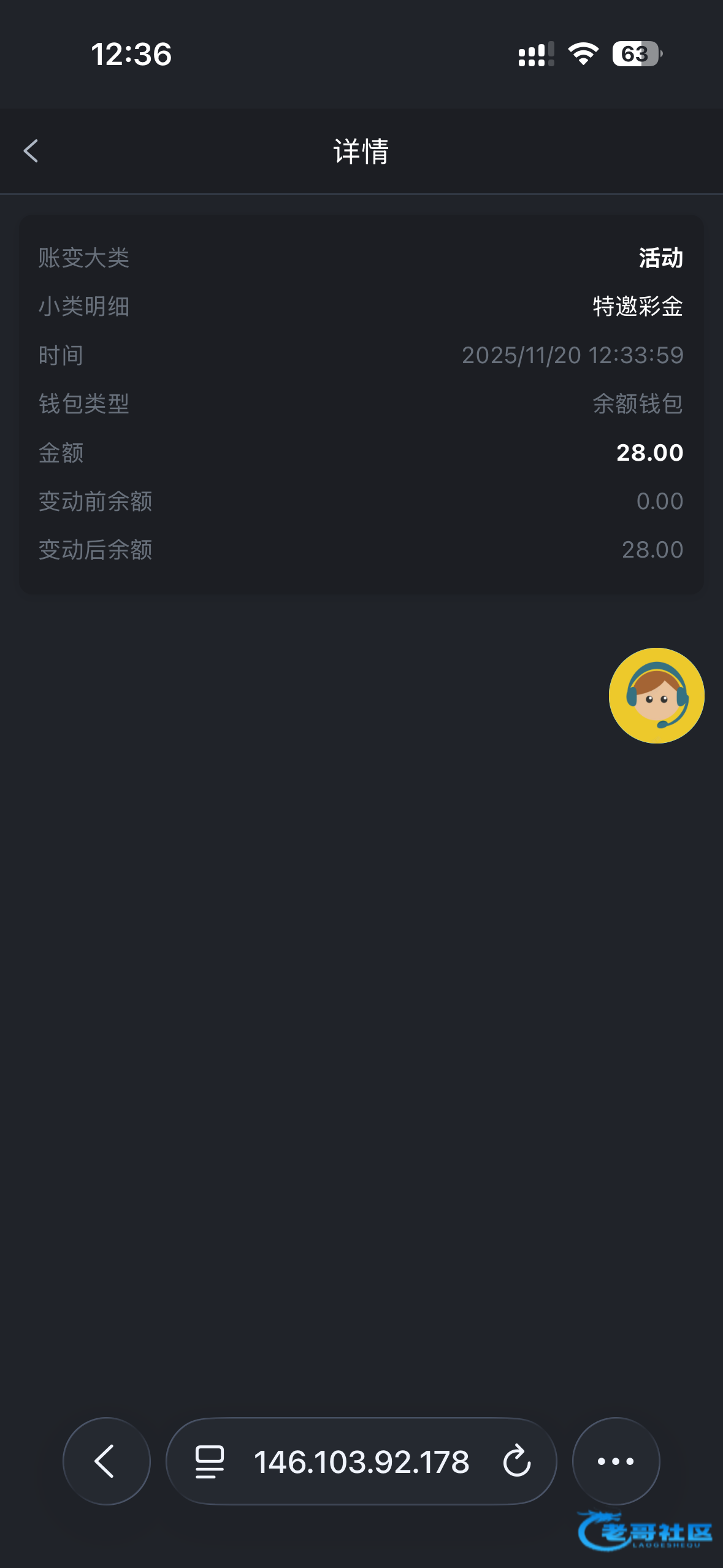
Task: Reload the current page
Action: tap(517, 1461)
